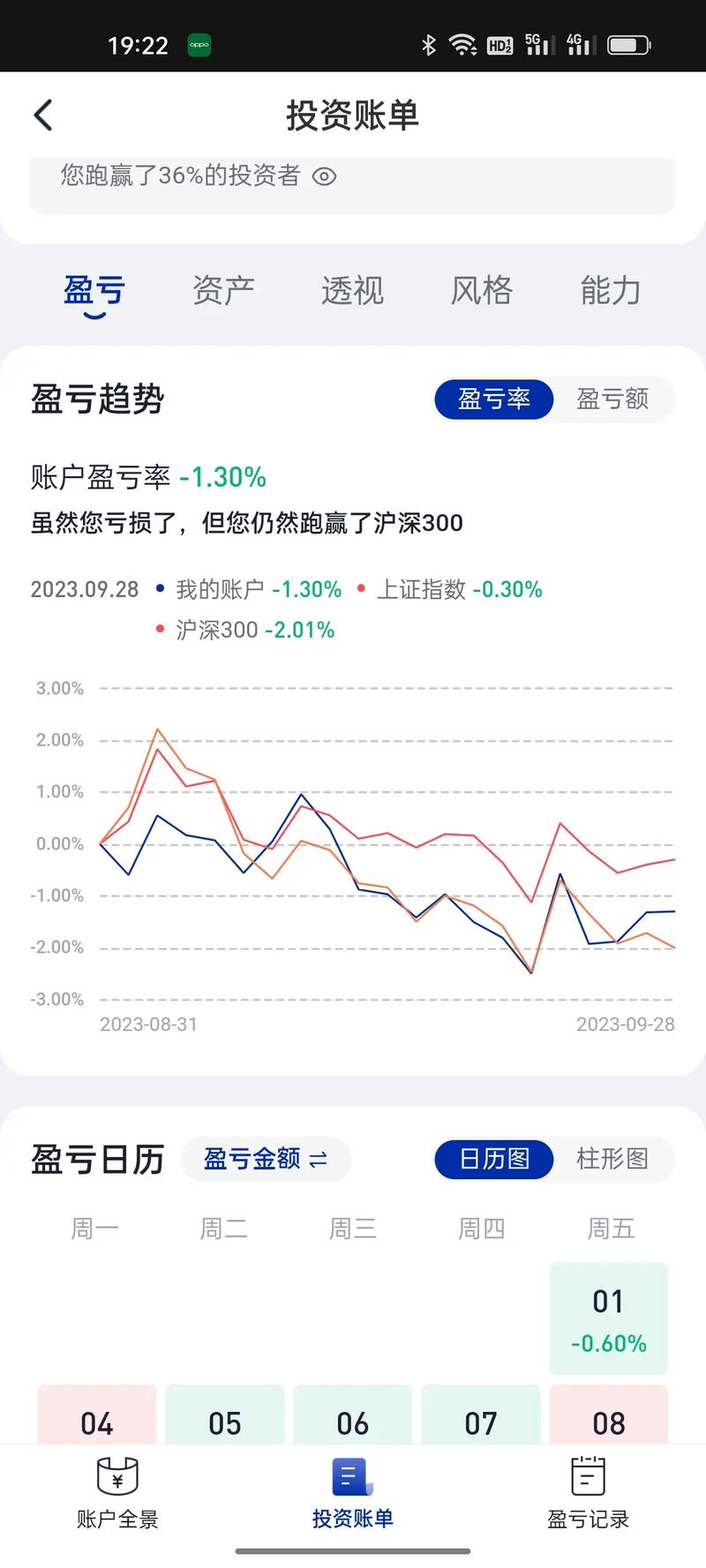The height and width of the screenshot is (1568, 706).
Task: Switch profit trend display to 盈亏额
Action: tap(613, 399)
